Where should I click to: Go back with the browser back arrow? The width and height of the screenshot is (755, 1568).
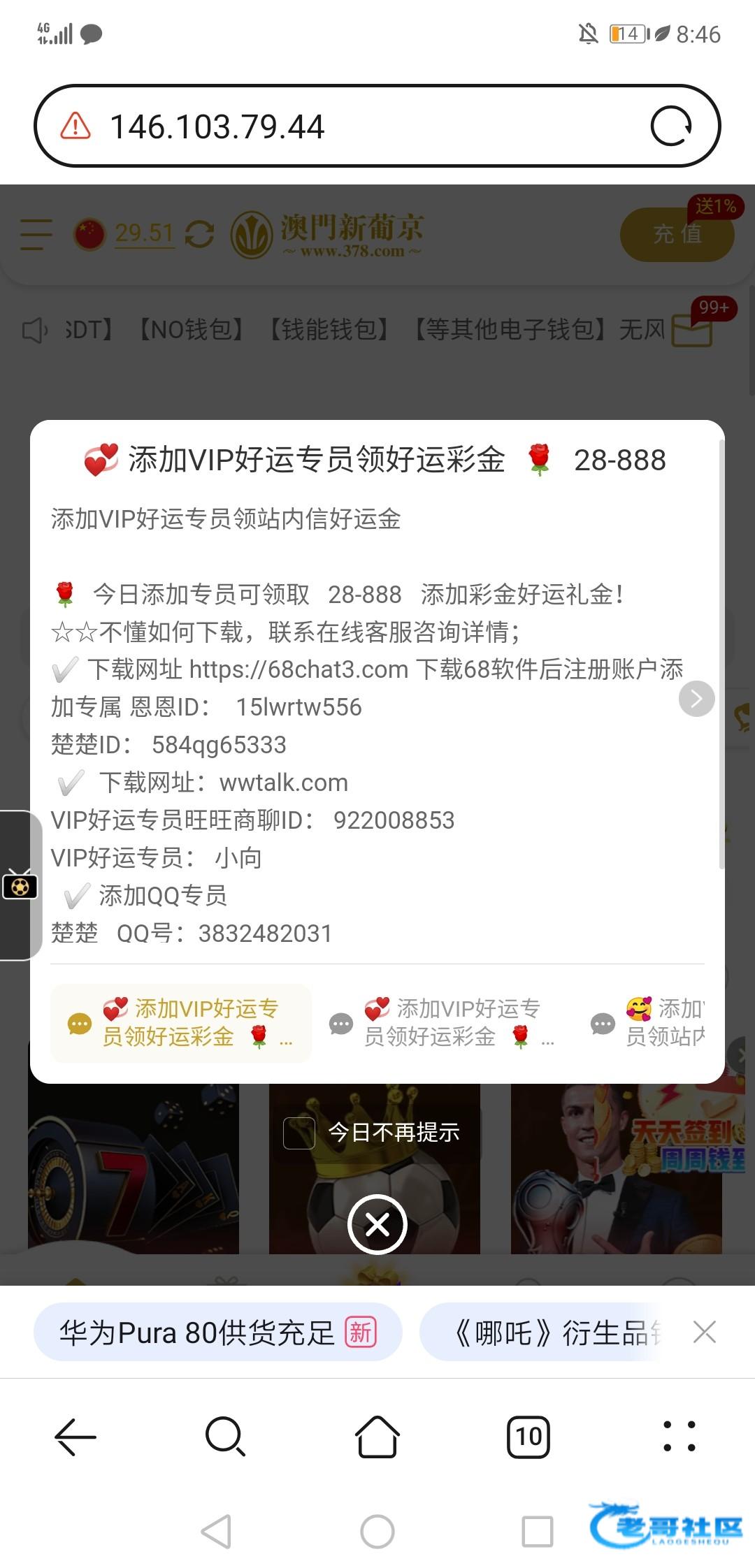(x=75, y=1437)
